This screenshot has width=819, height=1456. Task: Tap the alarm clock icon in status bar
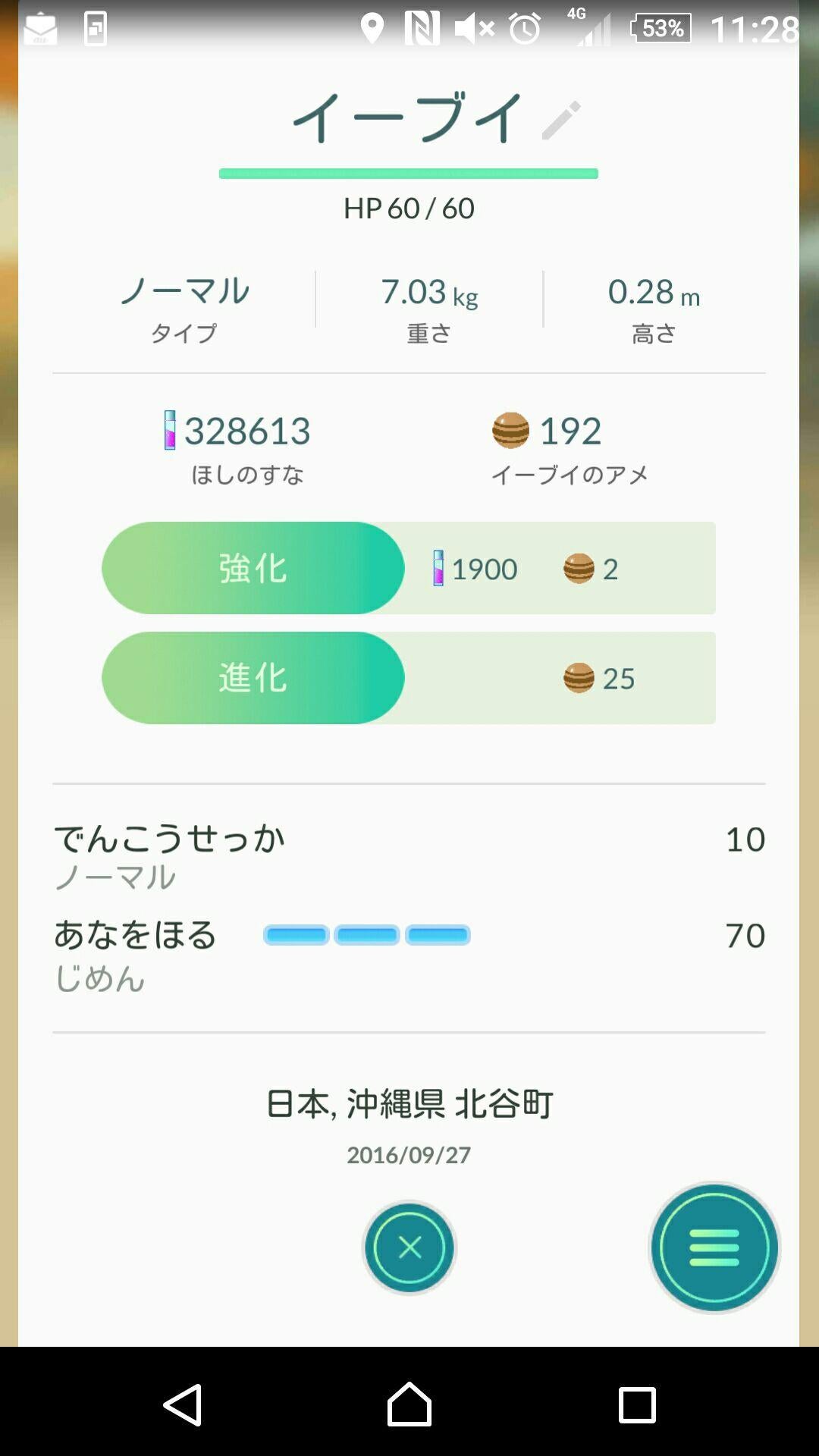tap(523, 27)
